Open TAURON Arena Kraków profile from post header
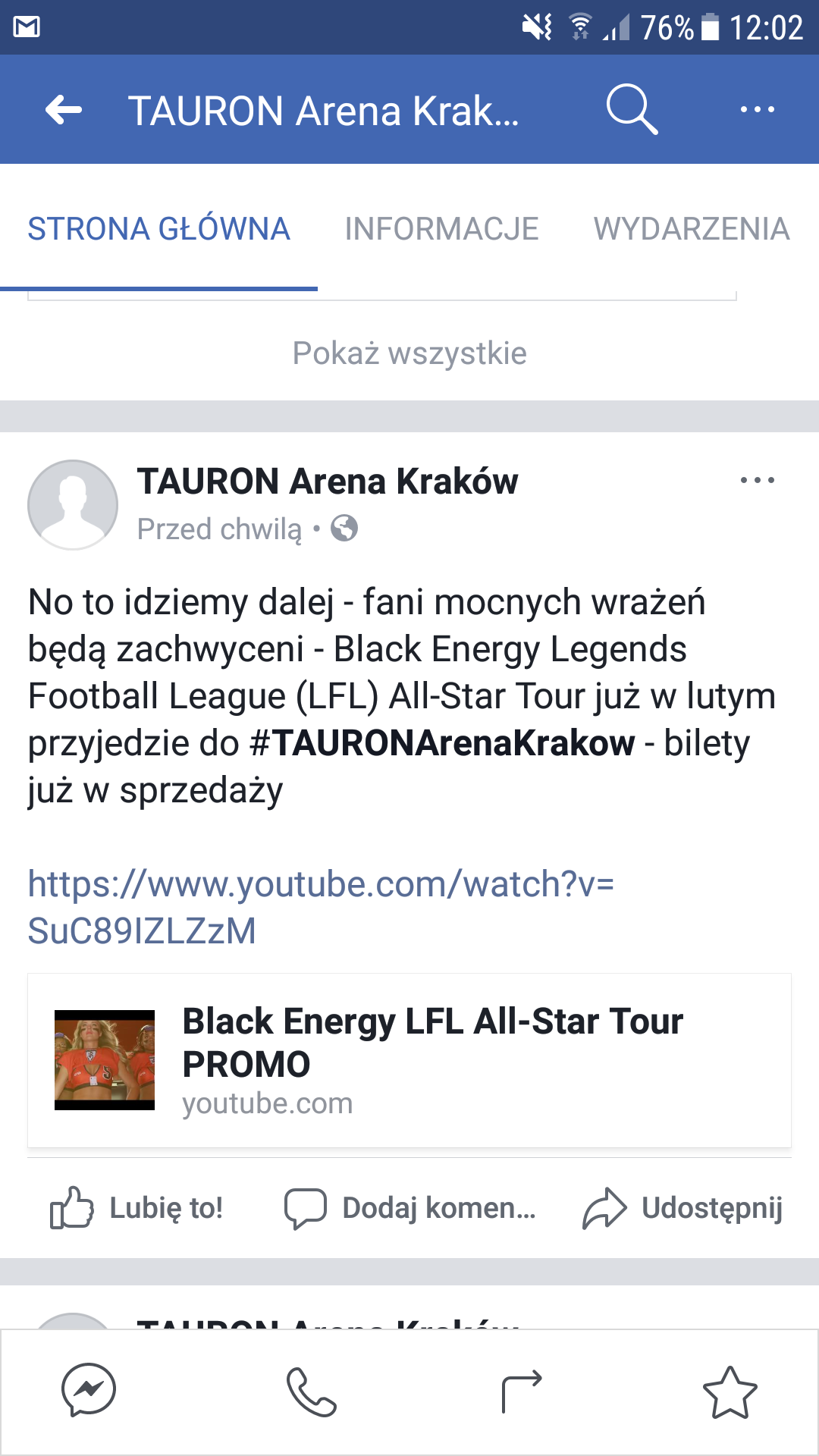819x1456 pixels. coord(328,481)
